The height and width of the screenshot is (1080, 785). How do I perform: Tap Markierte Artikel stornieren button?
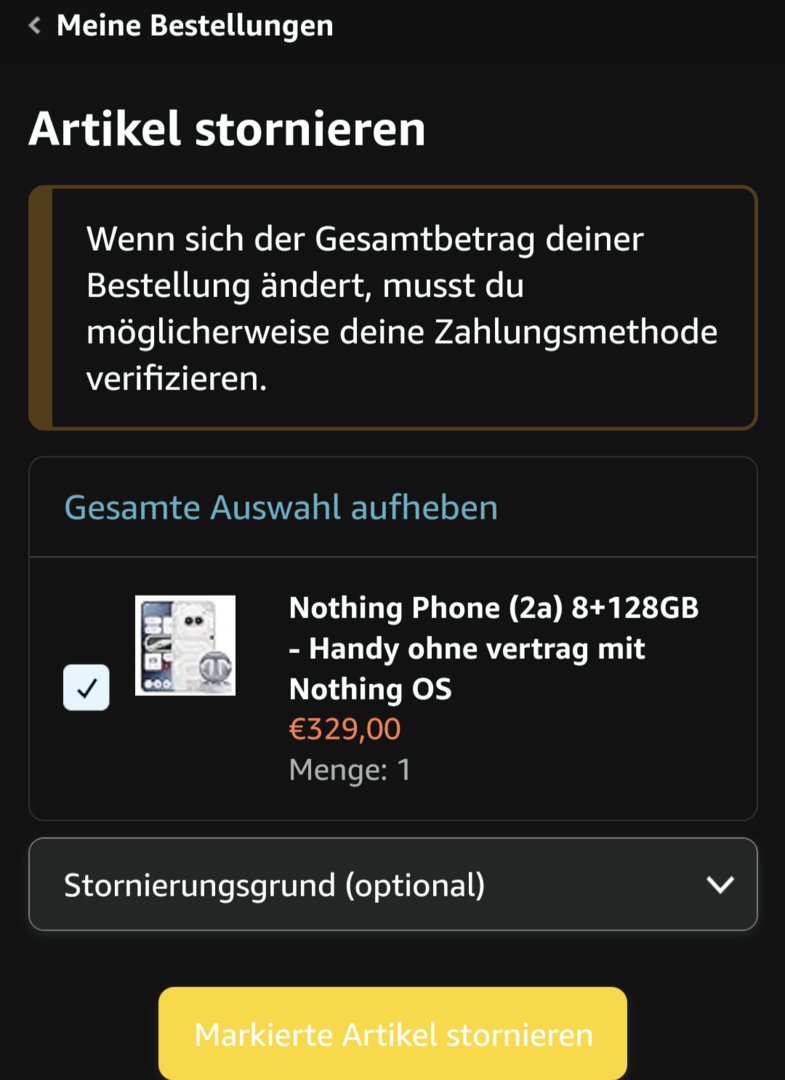(393, 1034)
